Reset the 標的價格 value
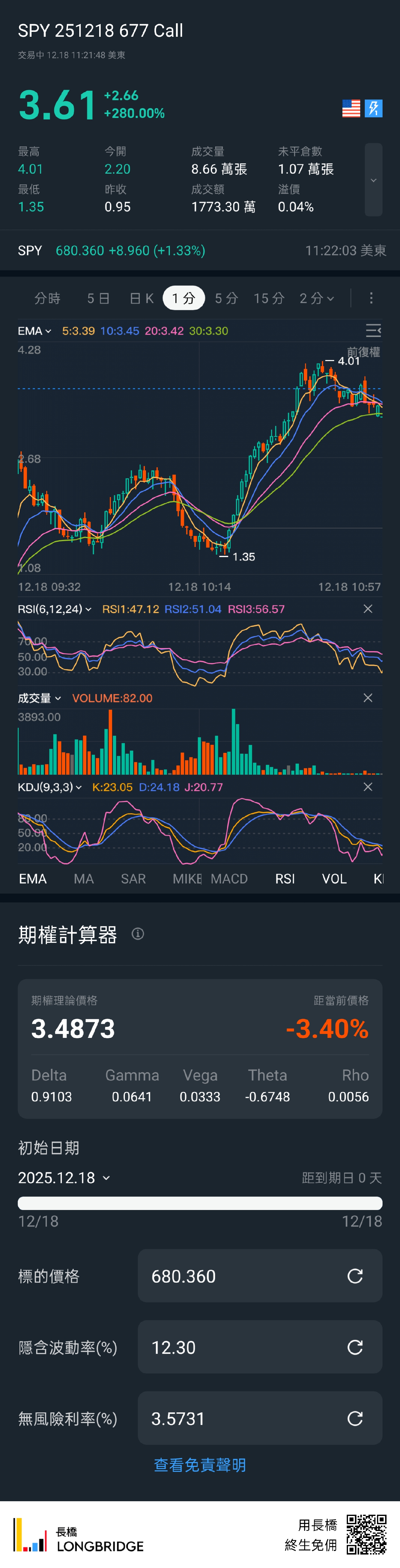Image resolution: width=400 pixels, height=1568 pixels. 355,1276
